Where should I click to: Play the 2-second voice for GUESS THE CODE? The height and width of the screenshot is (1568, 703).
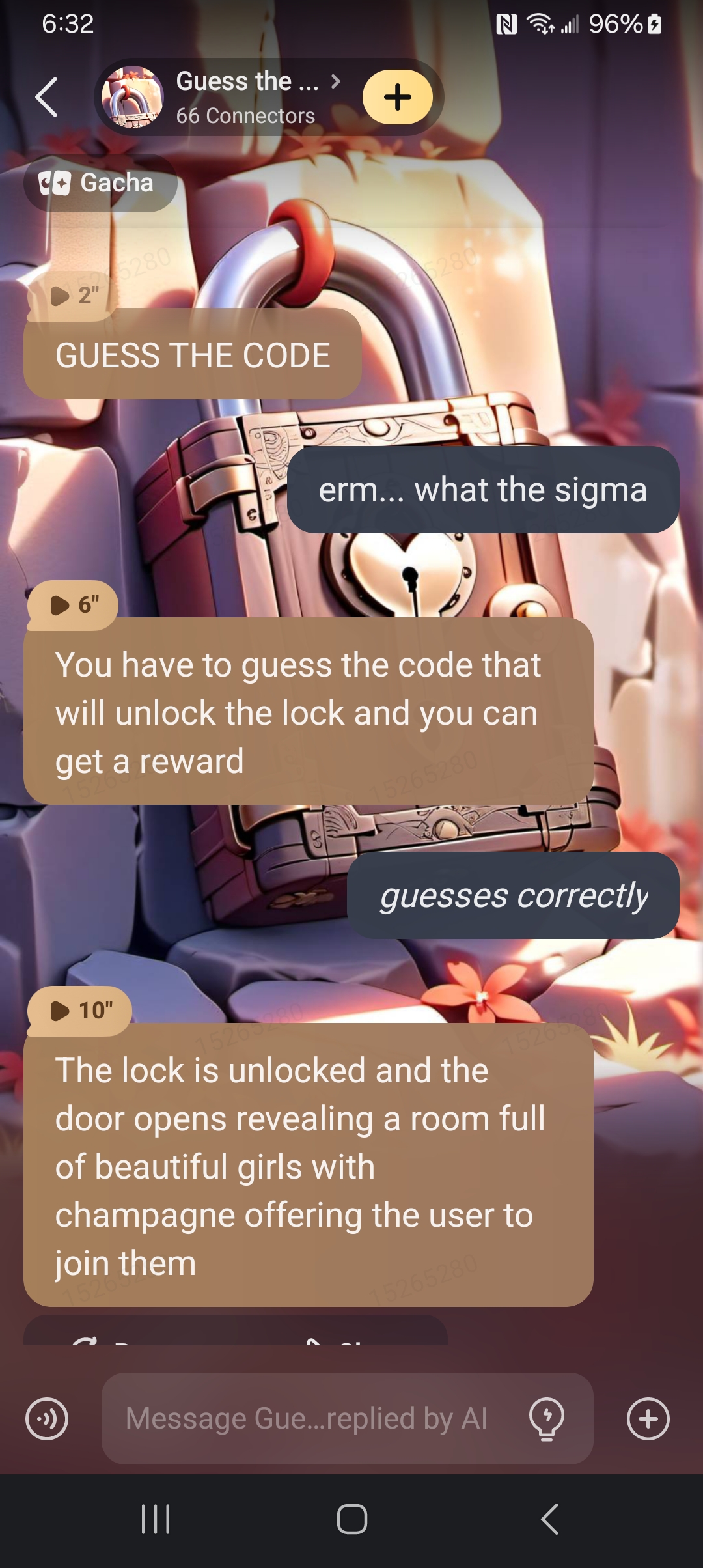[74, 296]
